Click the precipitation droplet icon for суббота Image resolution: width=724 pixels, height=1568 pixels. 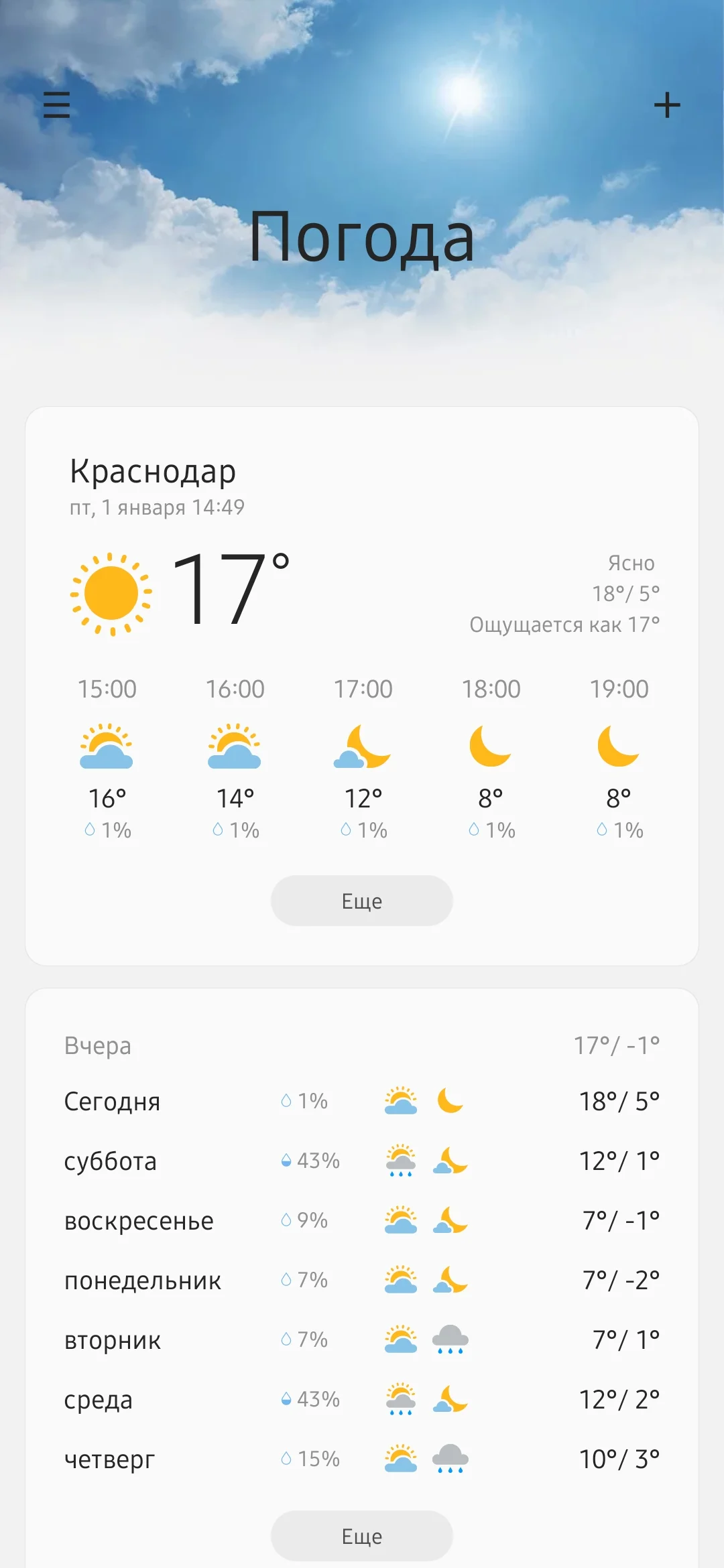click(286, 1161)
